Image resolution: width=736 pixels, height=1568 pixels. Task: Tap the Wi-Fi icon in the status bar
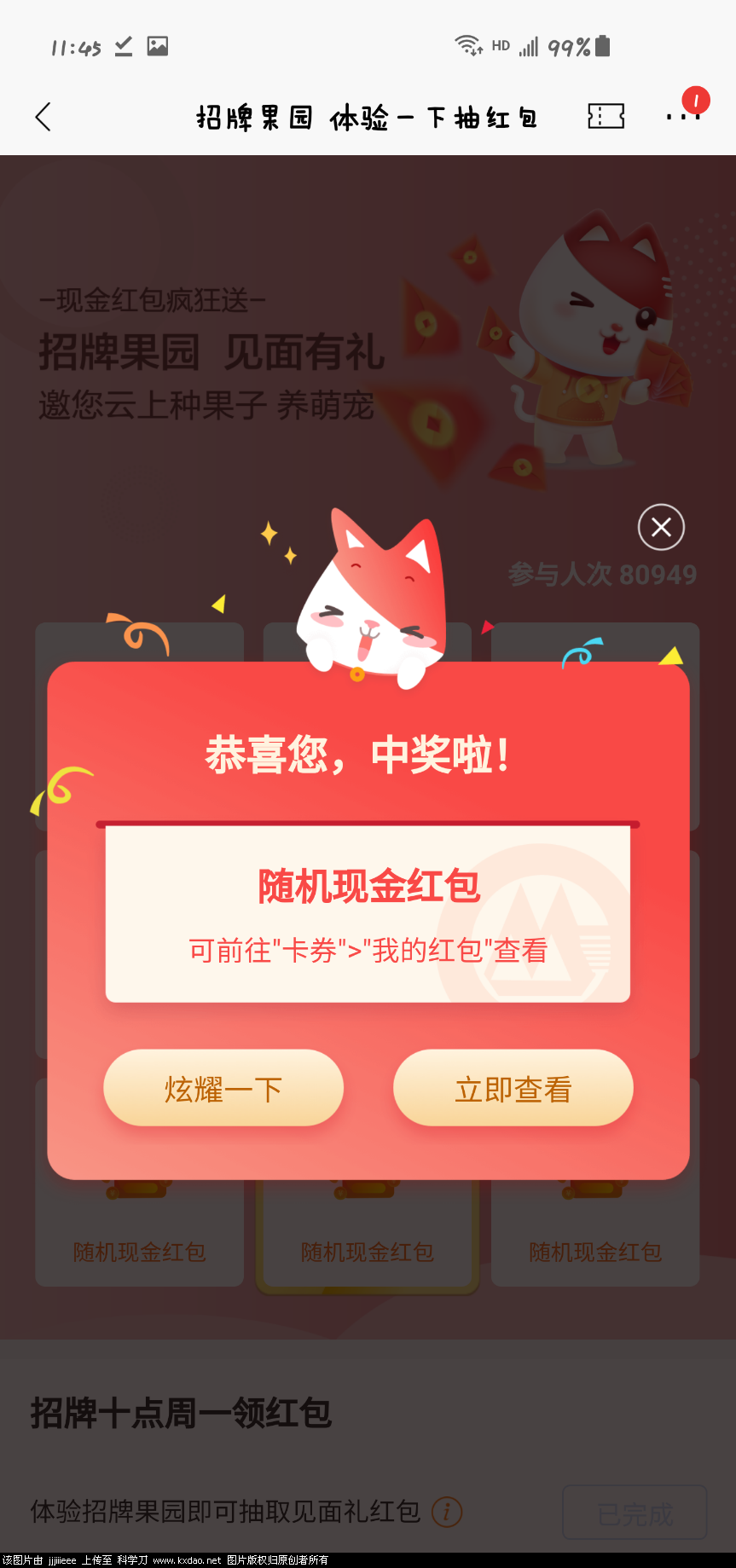pos(467,45)
